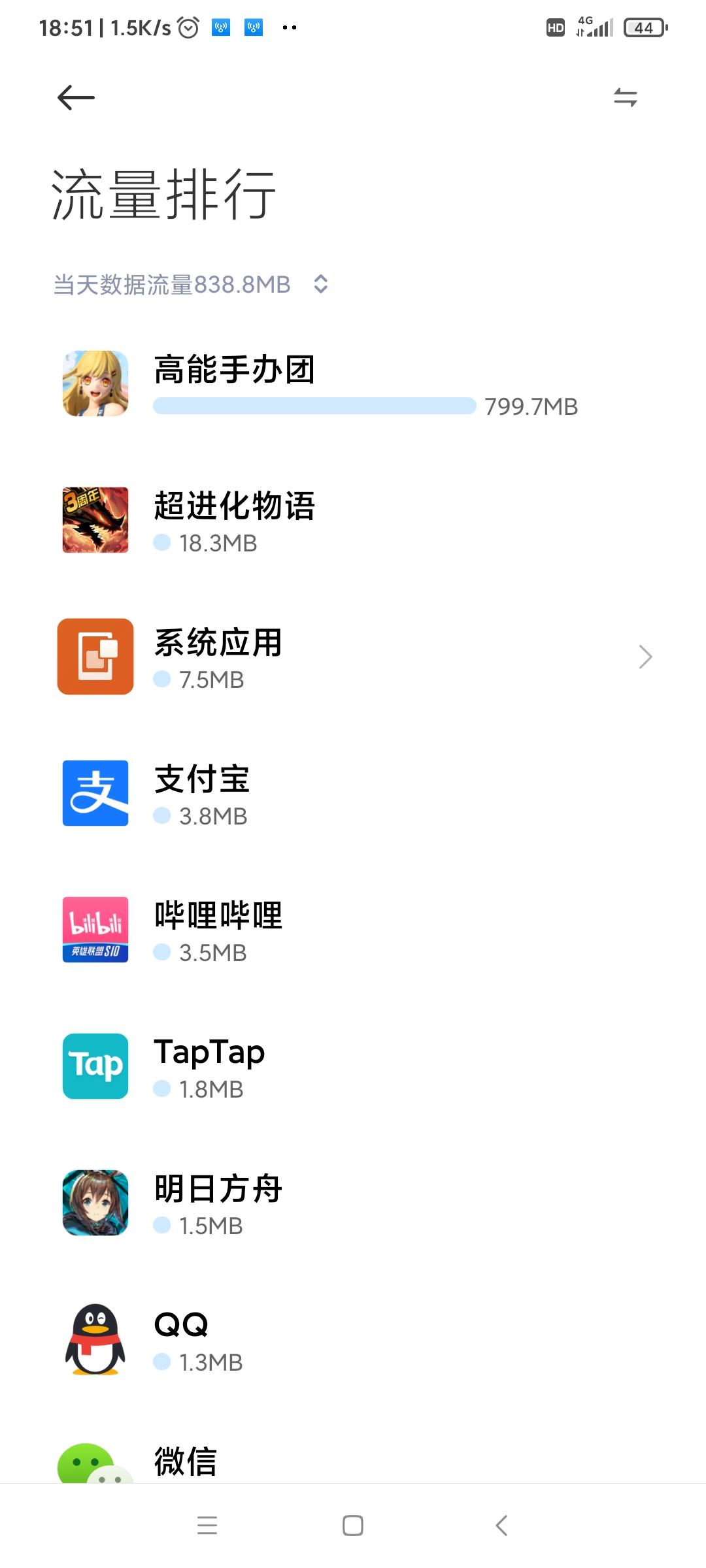
Task: Open 超进化物语 data usage details
Action: tap(353, 521)
